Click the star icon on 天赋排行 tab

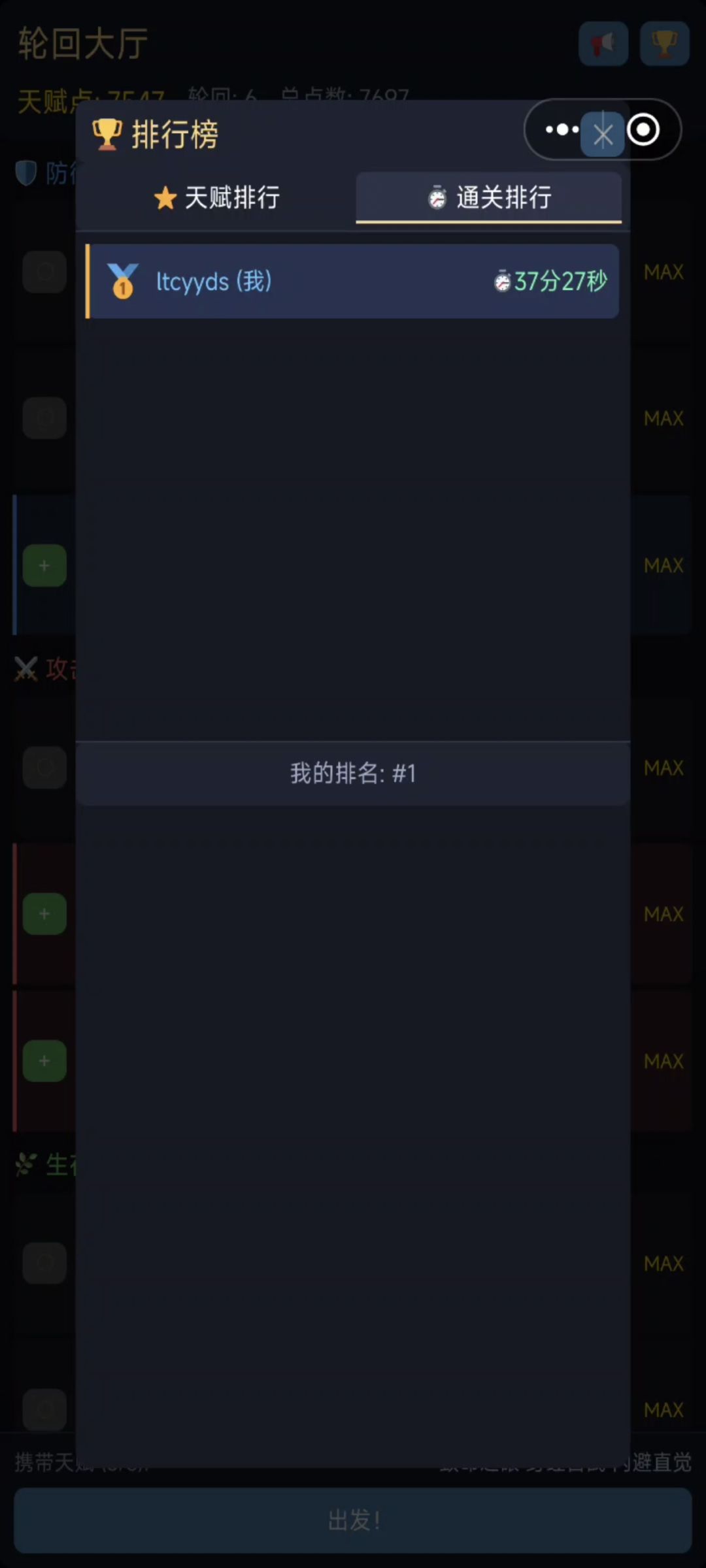pyautogui.click(x=165, y=198)
